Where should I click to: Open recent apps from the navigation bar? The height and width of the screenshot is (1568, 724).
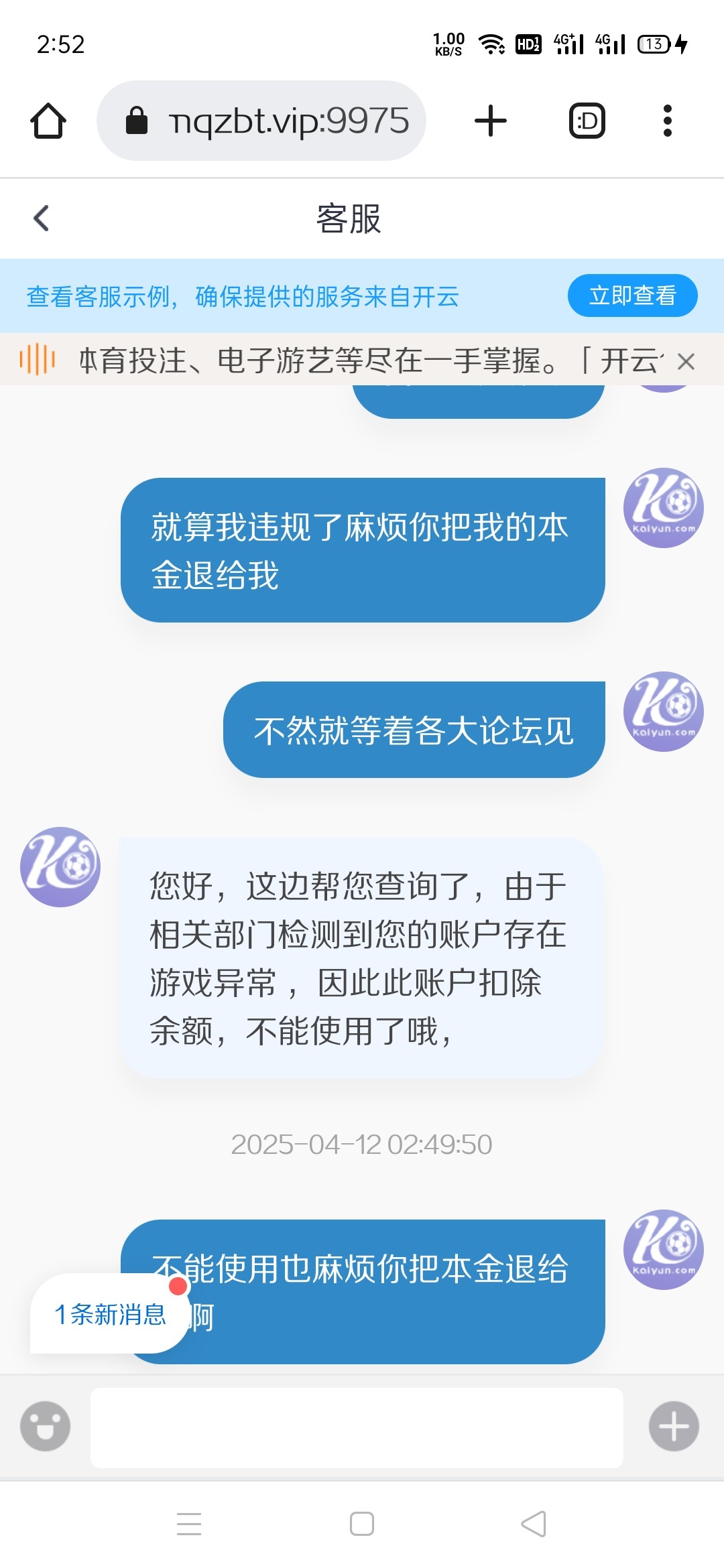point(189,1524)
